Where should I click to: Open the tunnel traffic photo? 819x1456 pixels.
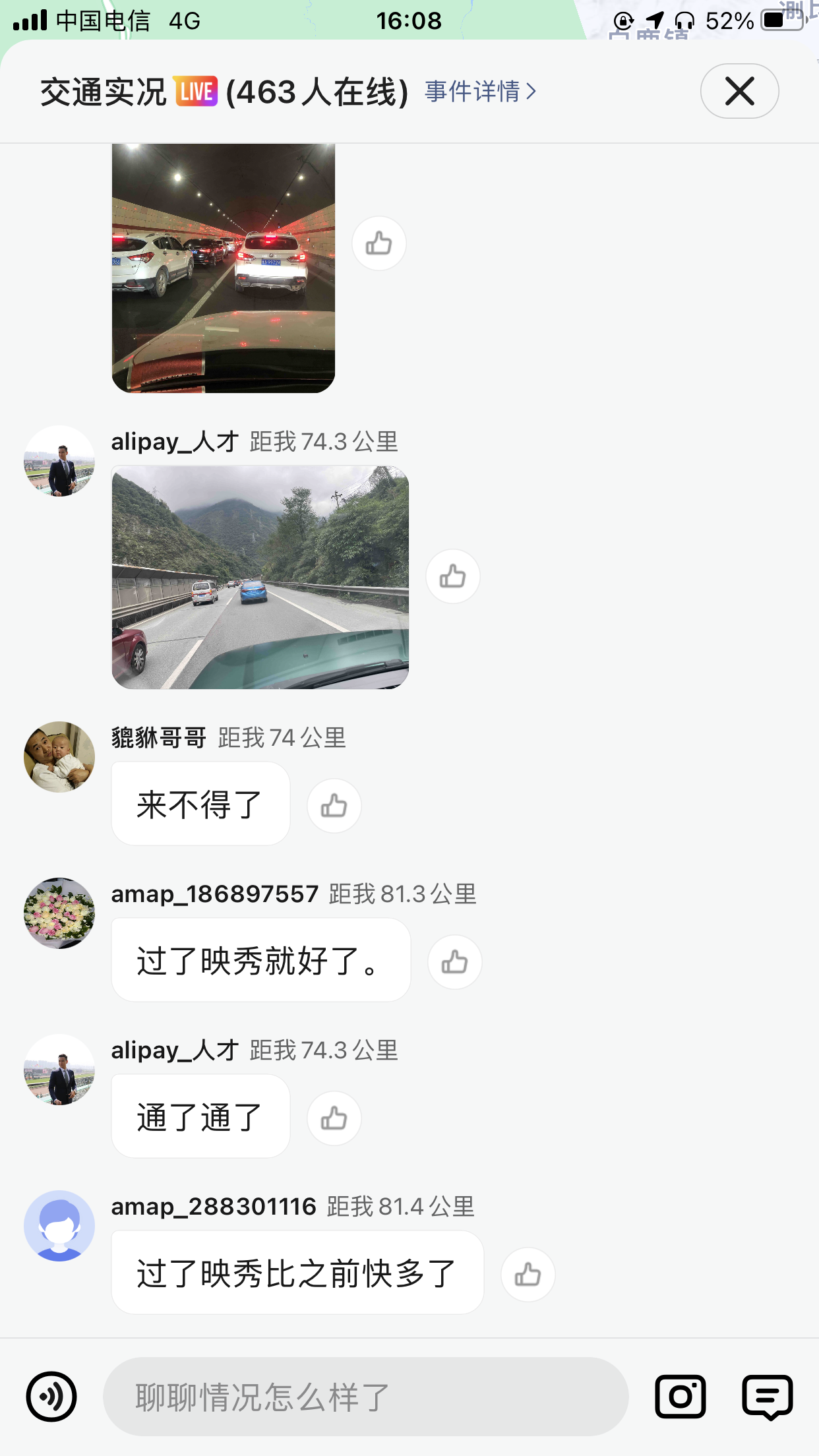[224, 268]
